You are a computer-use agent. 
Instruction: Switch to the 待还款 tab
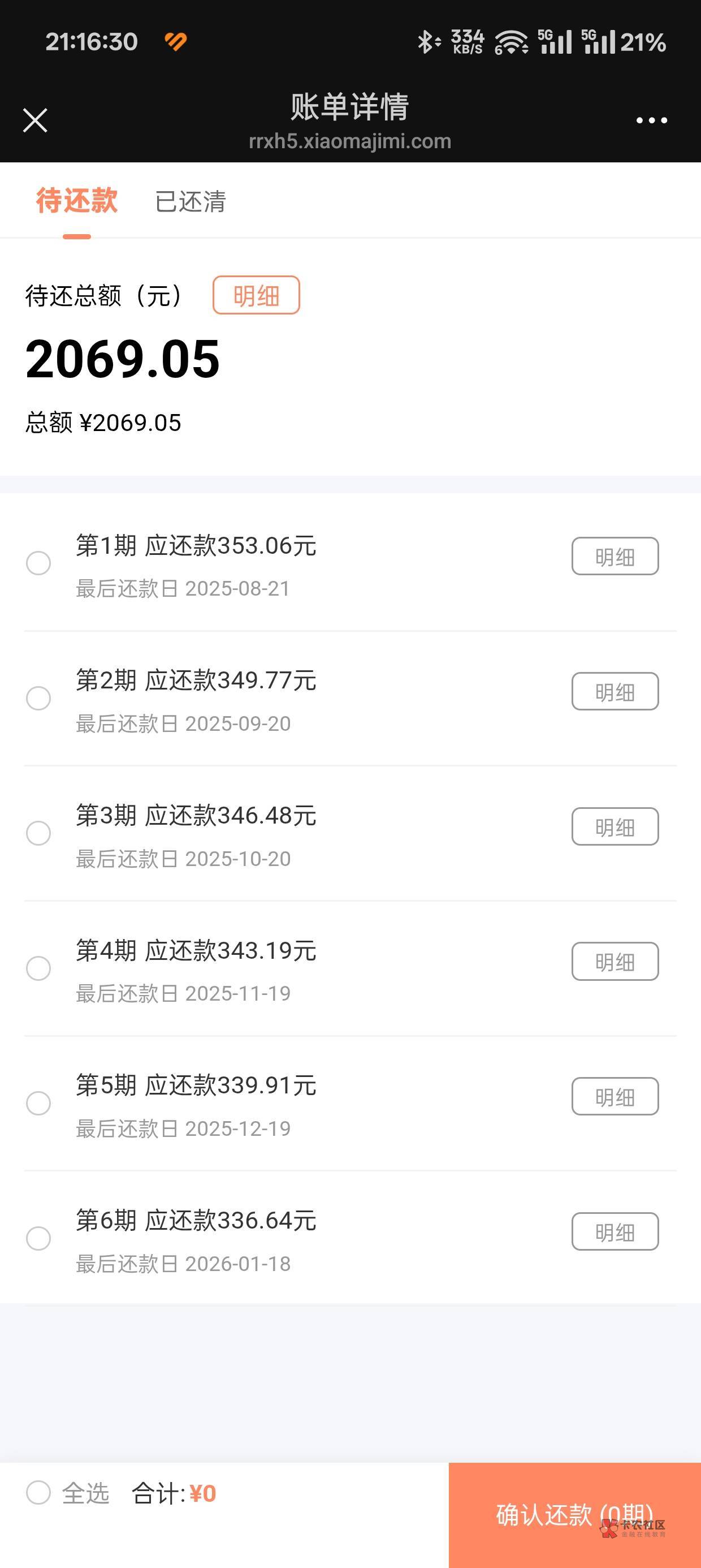point(77,200)
